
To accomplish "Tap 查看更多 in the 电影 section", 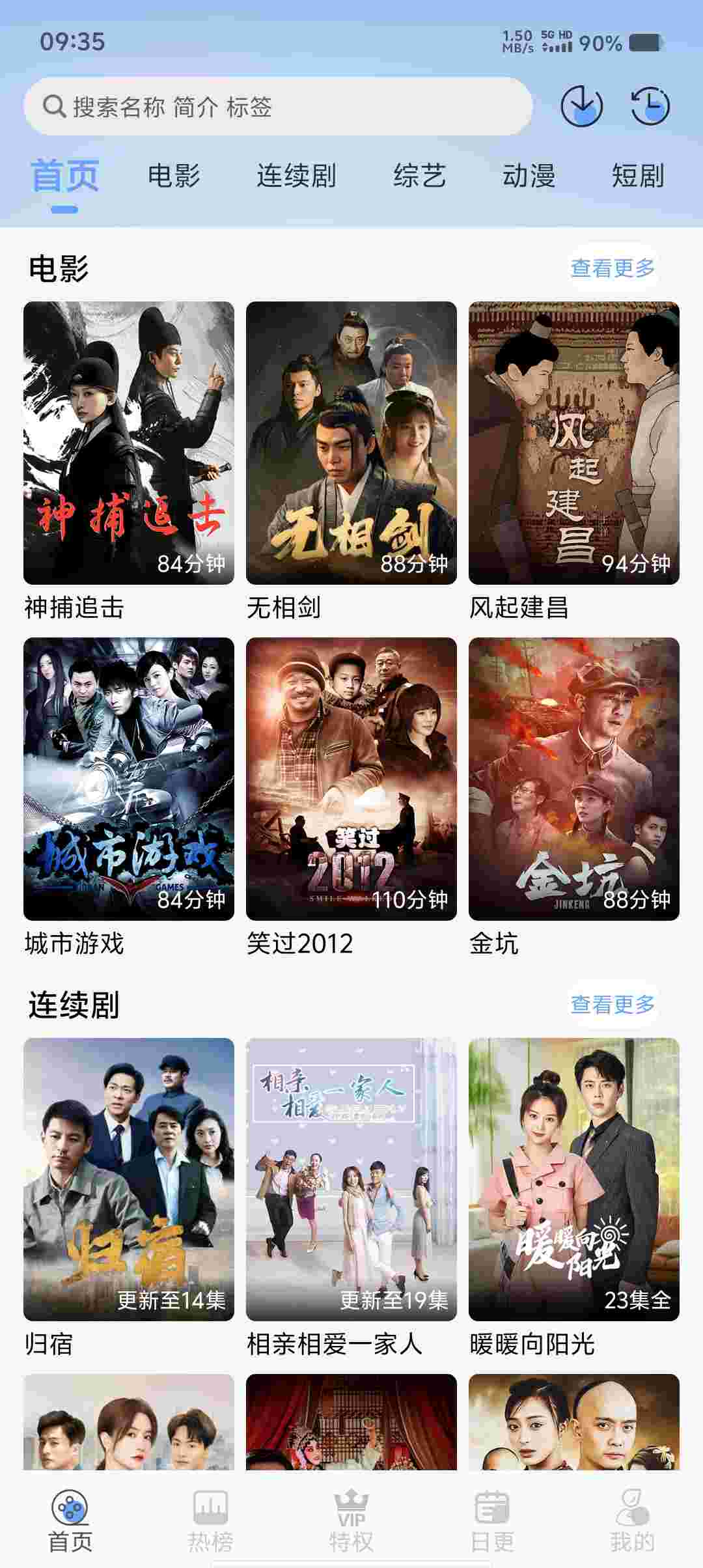I will [x=613, y=268].
